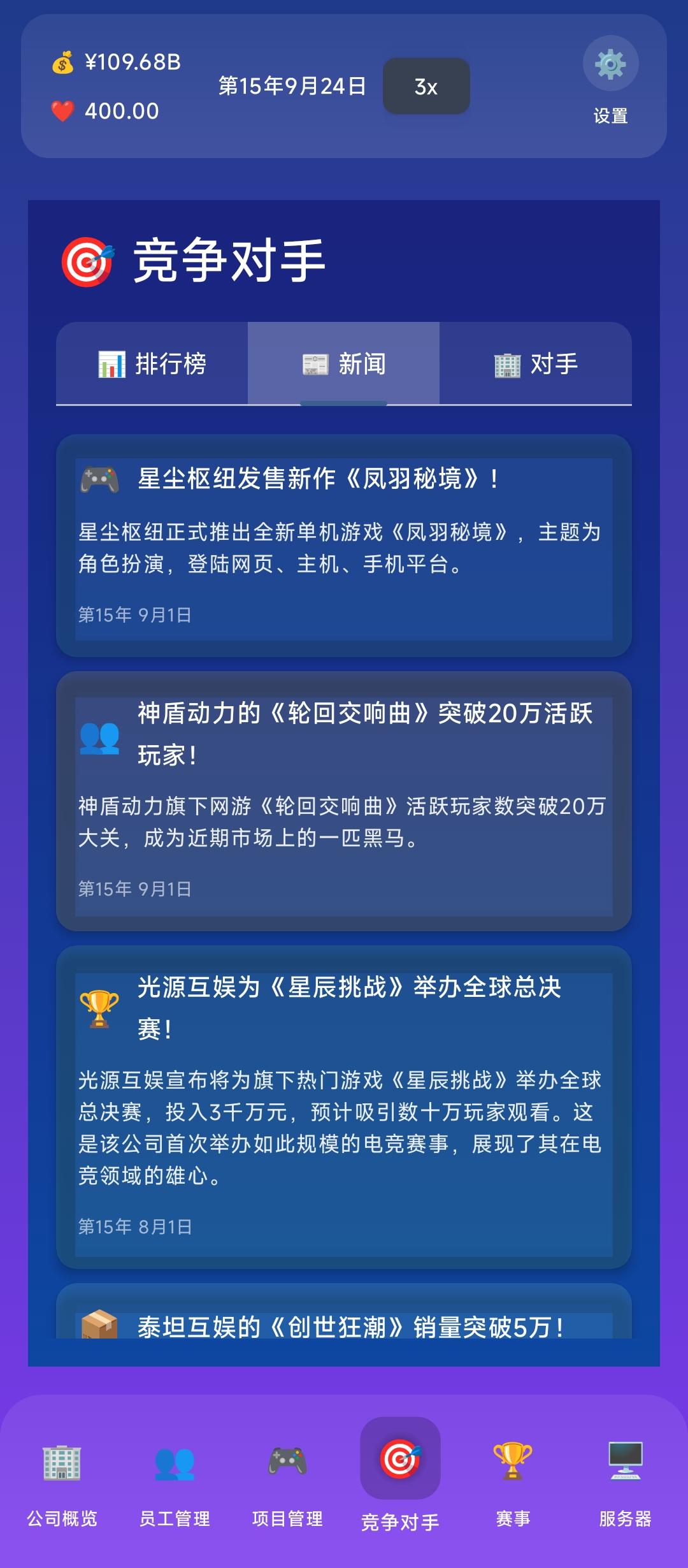This screenshot has height=1568, width=688.
Task: Open 《轮回交响曲》 player milestone news card
Action: pyautogui.click(x=343, y=803)
